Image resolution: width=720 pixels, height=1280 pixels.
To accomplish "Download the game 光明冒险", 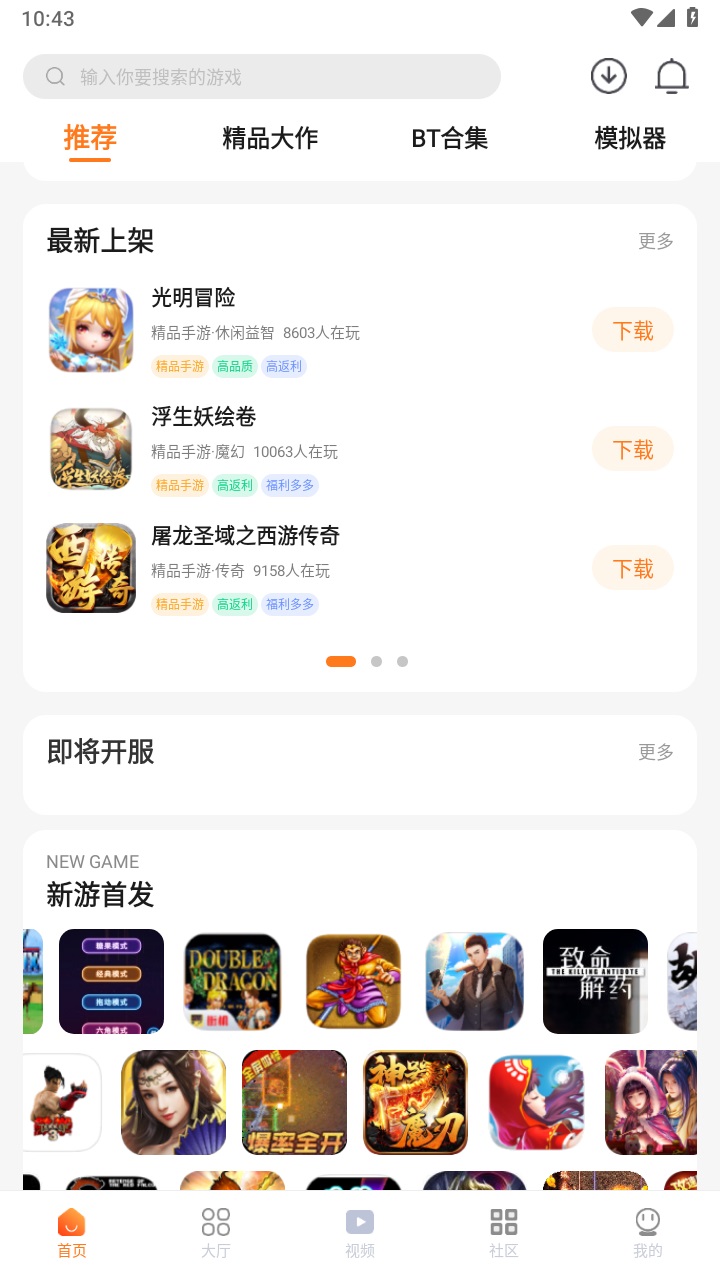I will click(632, 329).
